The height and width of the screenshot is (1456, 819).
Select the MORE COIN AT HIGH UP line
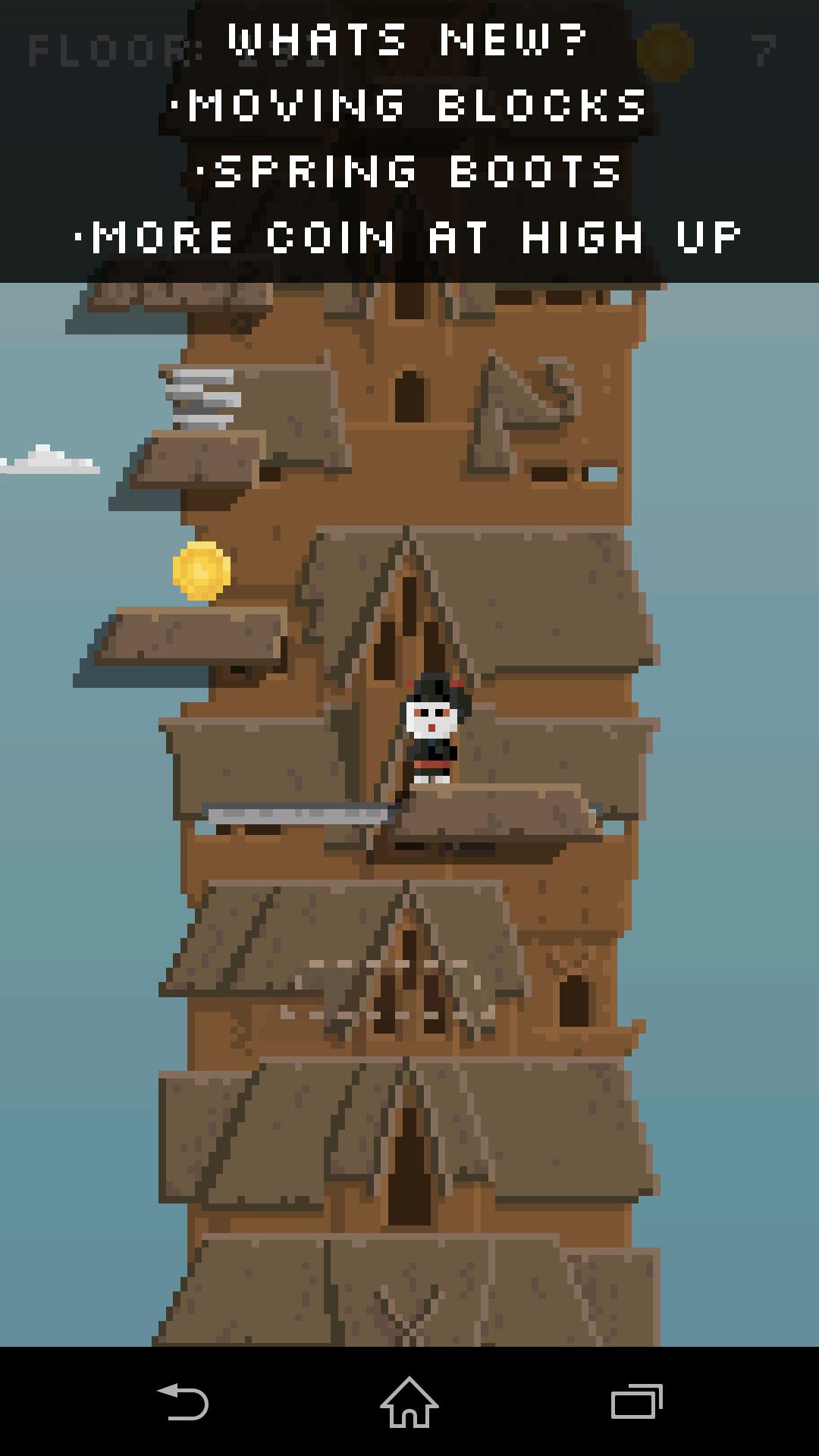click(409, 237)
